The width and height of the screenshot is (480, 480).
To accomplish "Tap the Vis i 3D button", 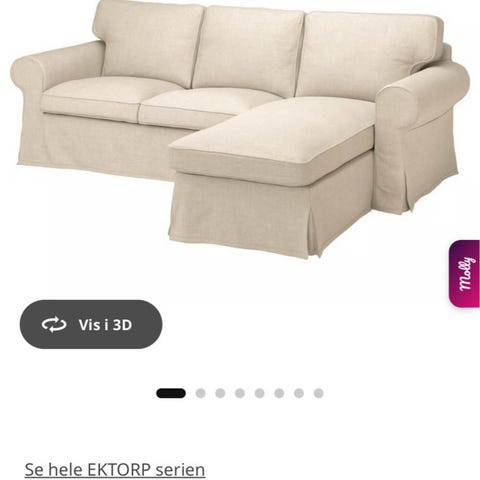I will (91, 324).
